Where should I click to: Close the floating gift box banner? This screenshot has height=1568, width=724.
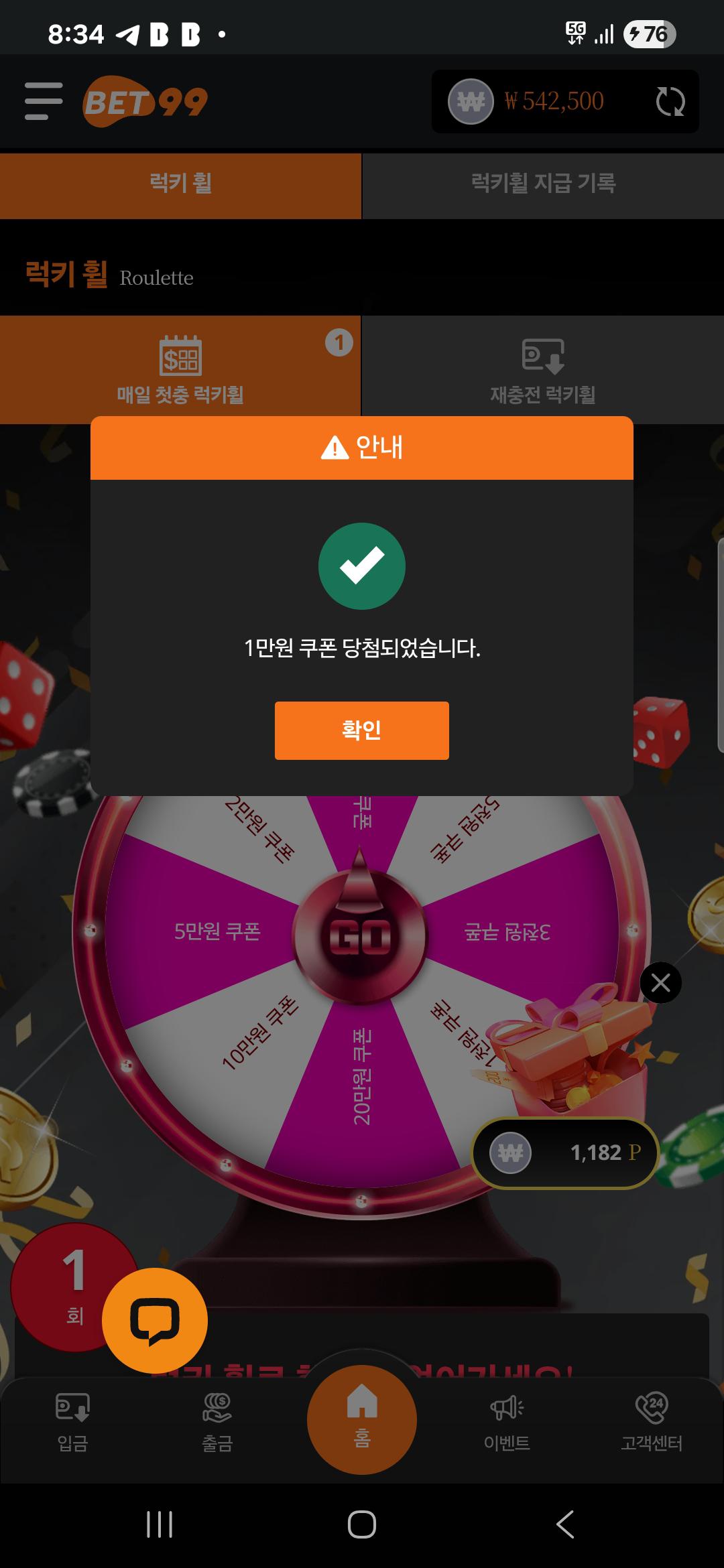click(x=660, y=983)
